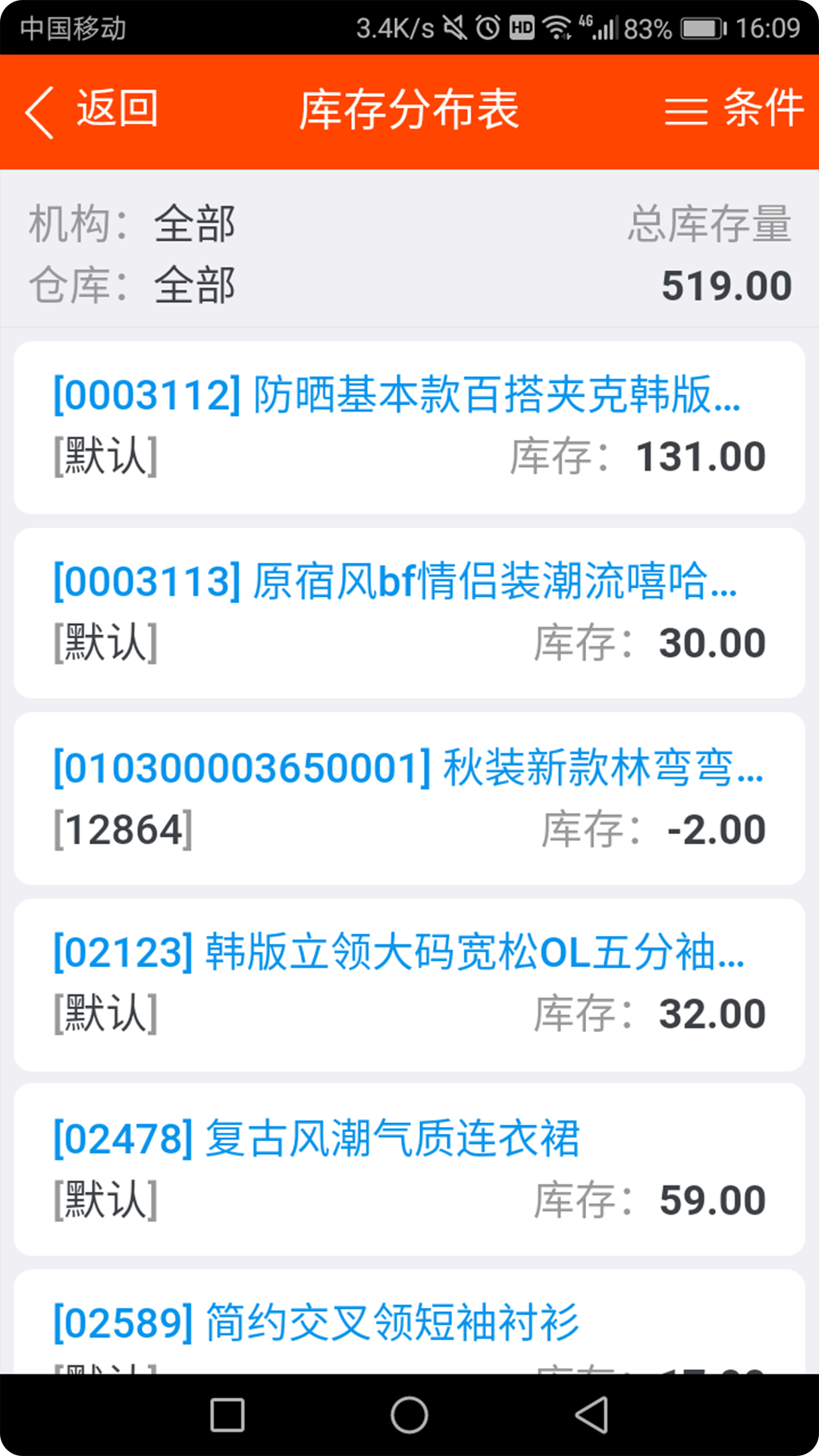Viewport: 819px width, 1456px height.
Task: Open item 0003113 原宿风bf情侣装
Action: (x=409, y=613)
